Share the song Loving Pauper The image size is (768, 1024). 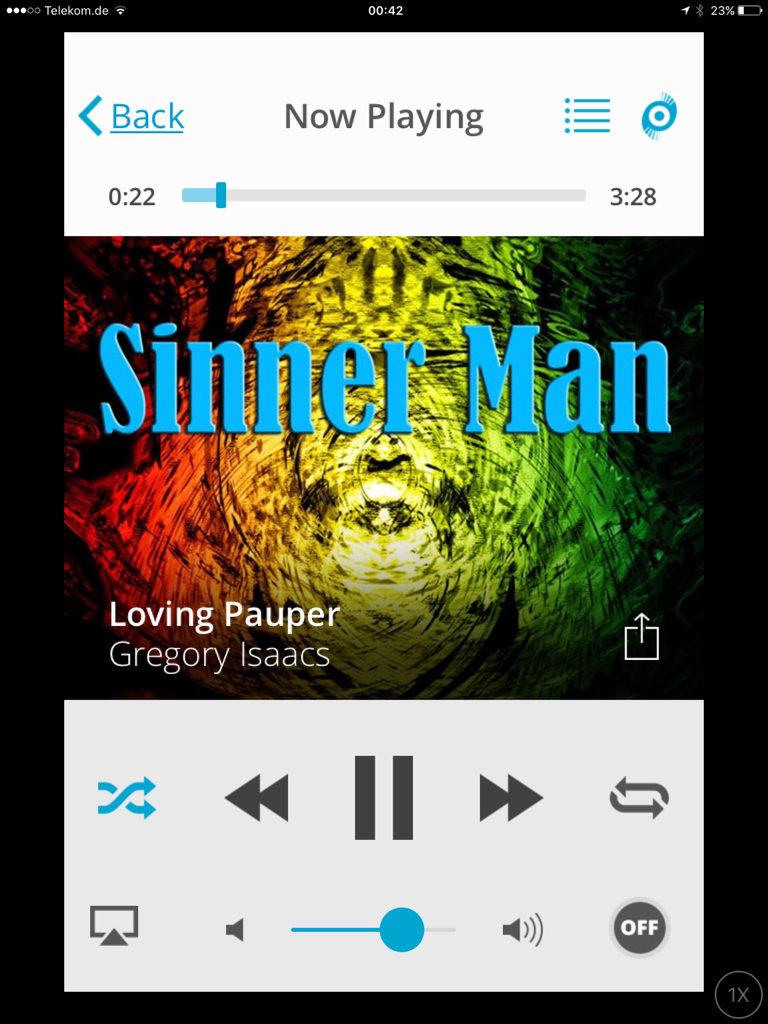pos(642,637)
